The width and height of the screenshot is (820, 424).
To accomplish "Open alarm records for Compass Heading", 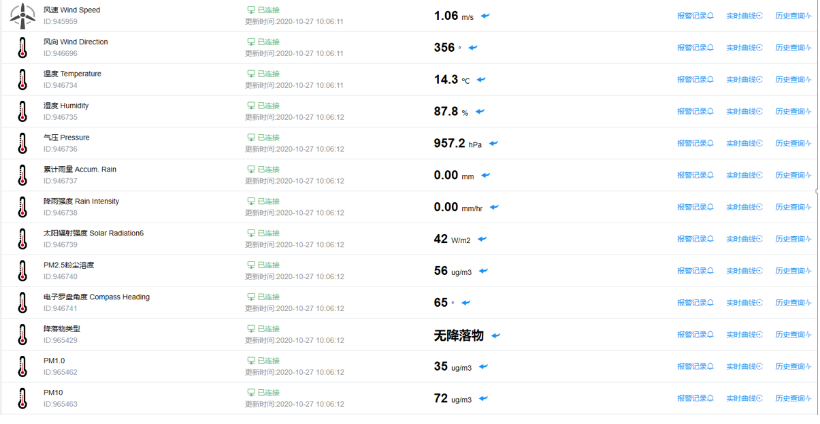I will [695, 303].
